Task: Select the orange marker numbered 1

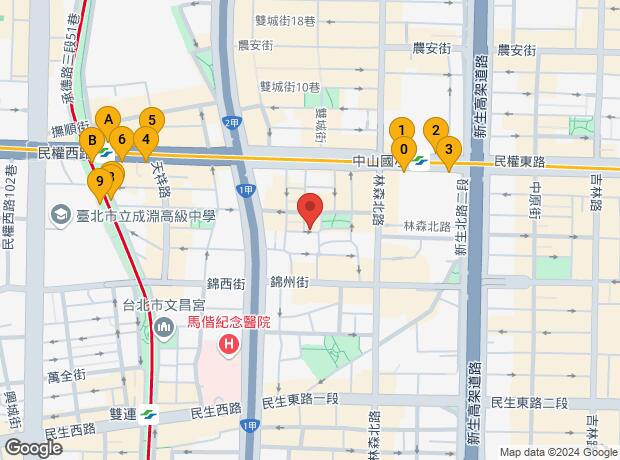Action: click(x=401, y=129)
